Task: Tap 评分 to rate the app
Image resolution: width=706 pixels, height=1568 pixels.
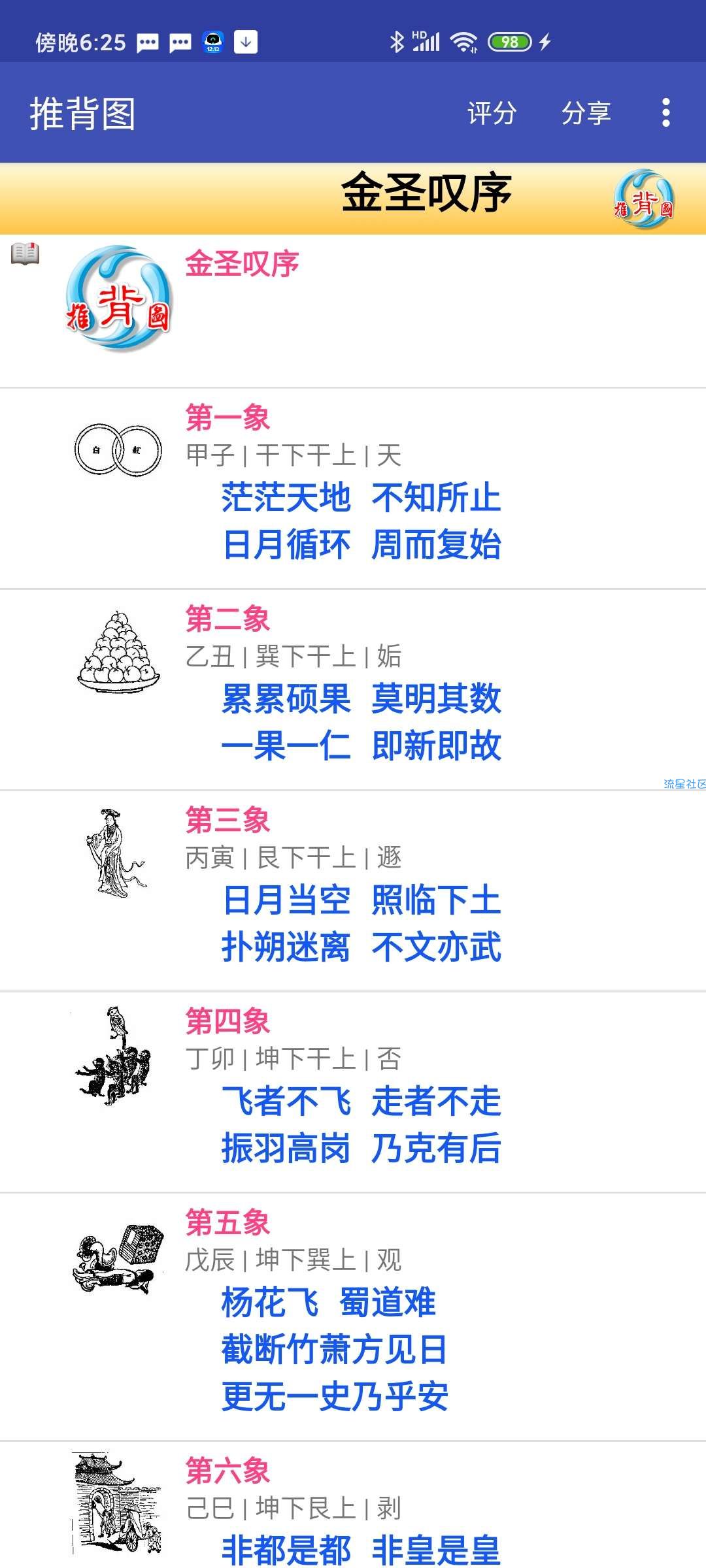Action: [492, 113]
